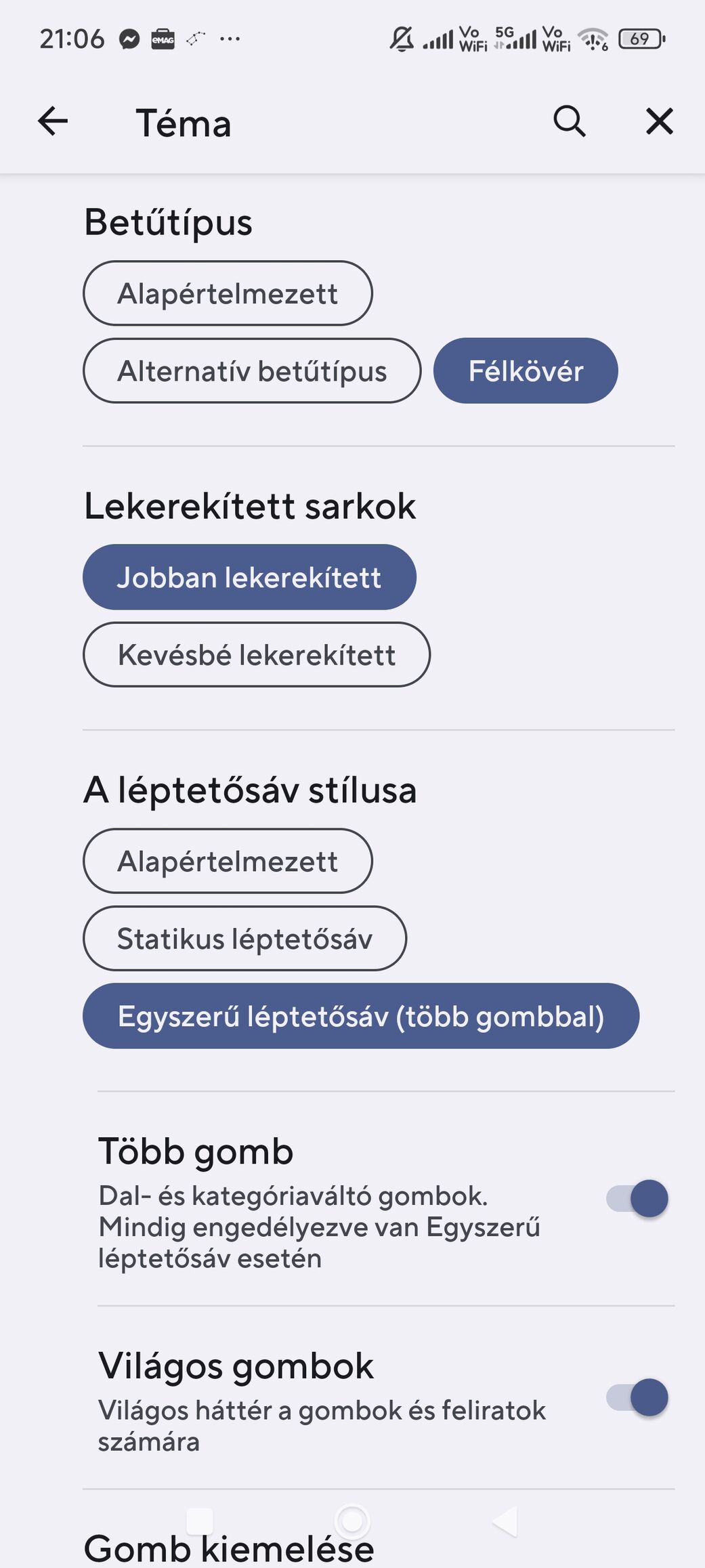This screenshot has height=1568, width=705.
Task: Choose Alternatív betűtípus font option
Action: click(252, 371)
